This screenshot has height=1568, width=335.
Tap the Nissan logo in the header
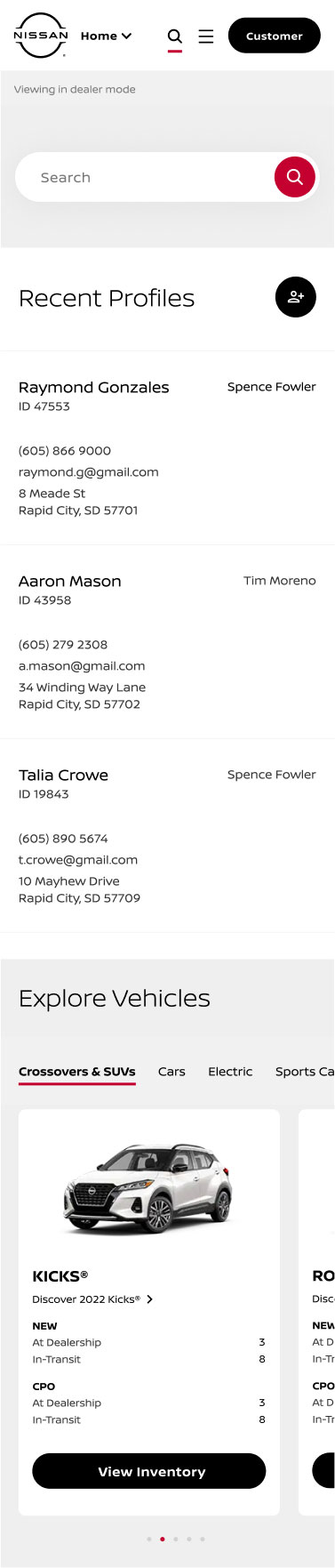coord(41,36)
